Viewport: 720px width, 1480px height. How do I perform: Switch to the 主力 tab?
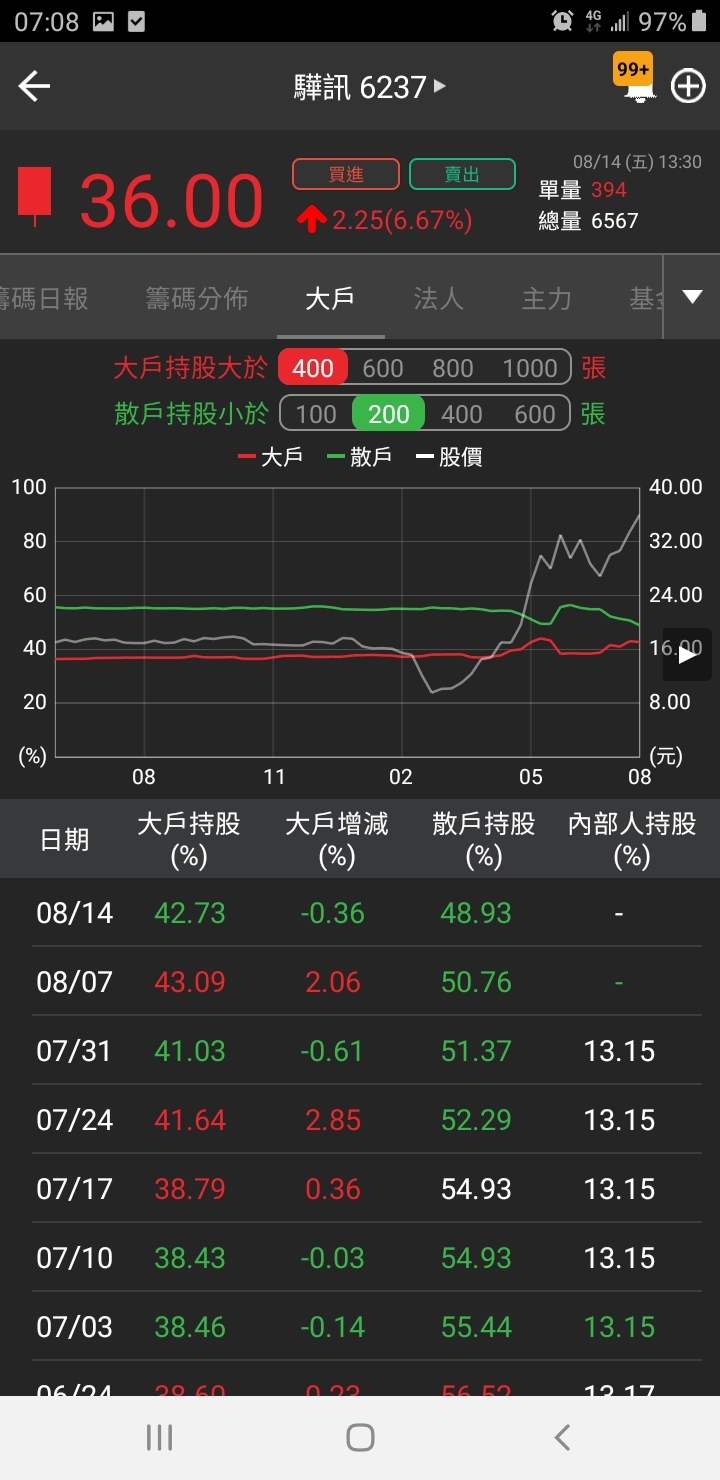click(546, 298)
